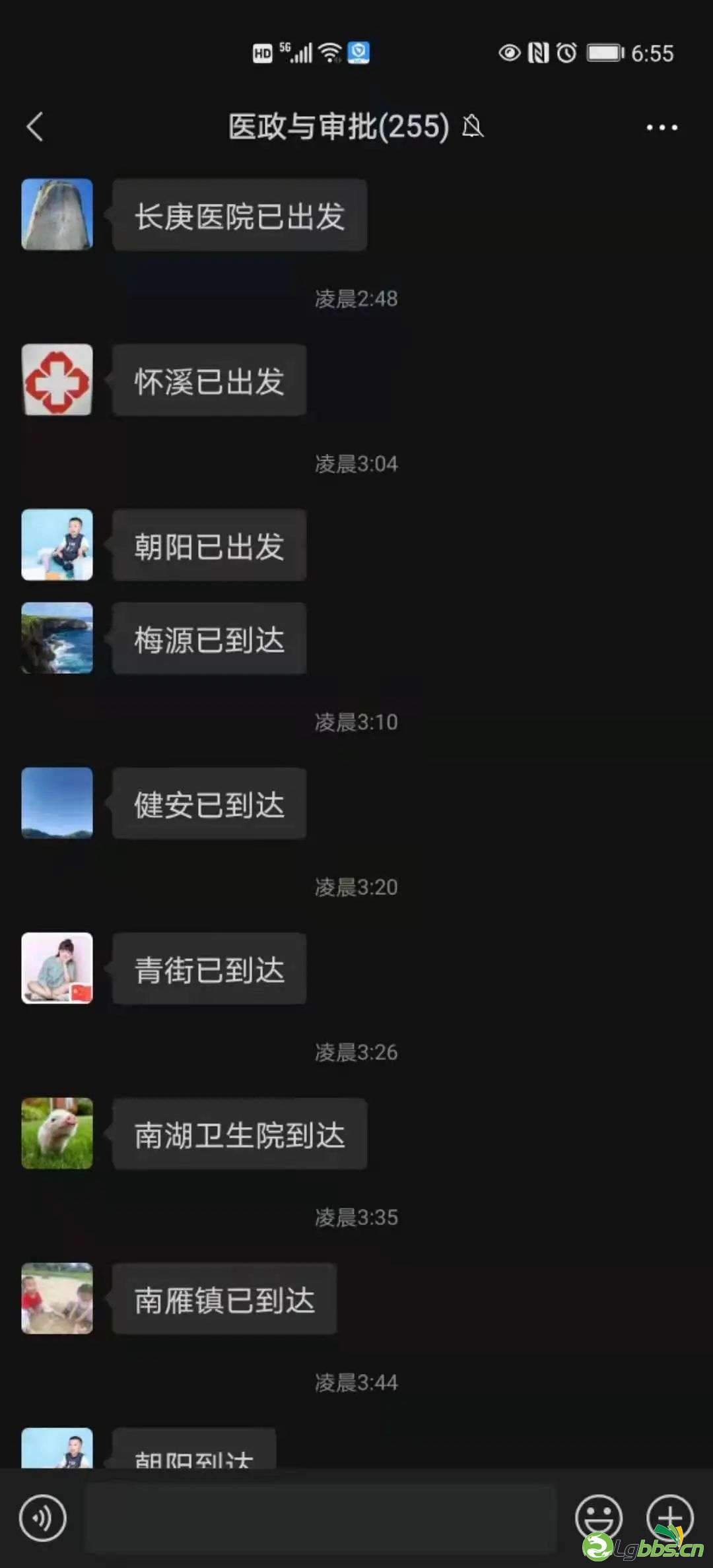Tap avatar of 南雁镇已到达 sender

coord(57,1298)
